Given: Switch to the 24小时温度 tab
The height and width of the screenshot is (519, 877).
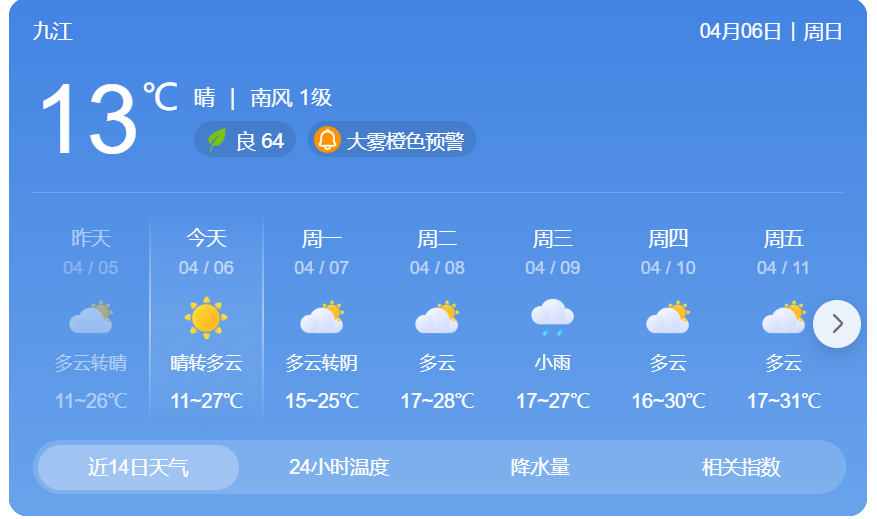Looking at the screenshot, I should click(x=339, y=467).
